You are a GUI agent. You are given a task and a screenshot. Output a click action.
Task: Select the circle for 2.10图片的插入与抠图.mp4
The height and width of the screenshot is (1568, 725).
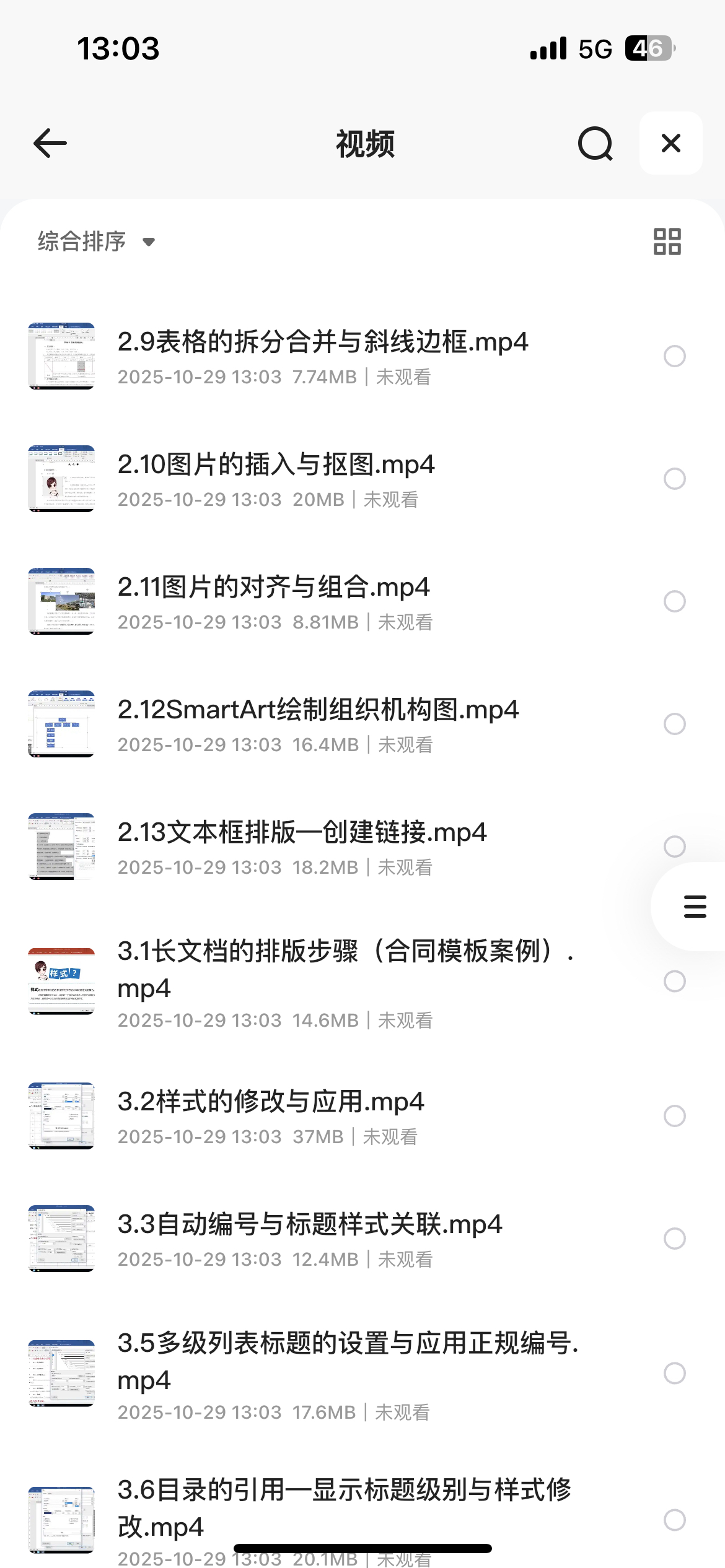point(674,479)
